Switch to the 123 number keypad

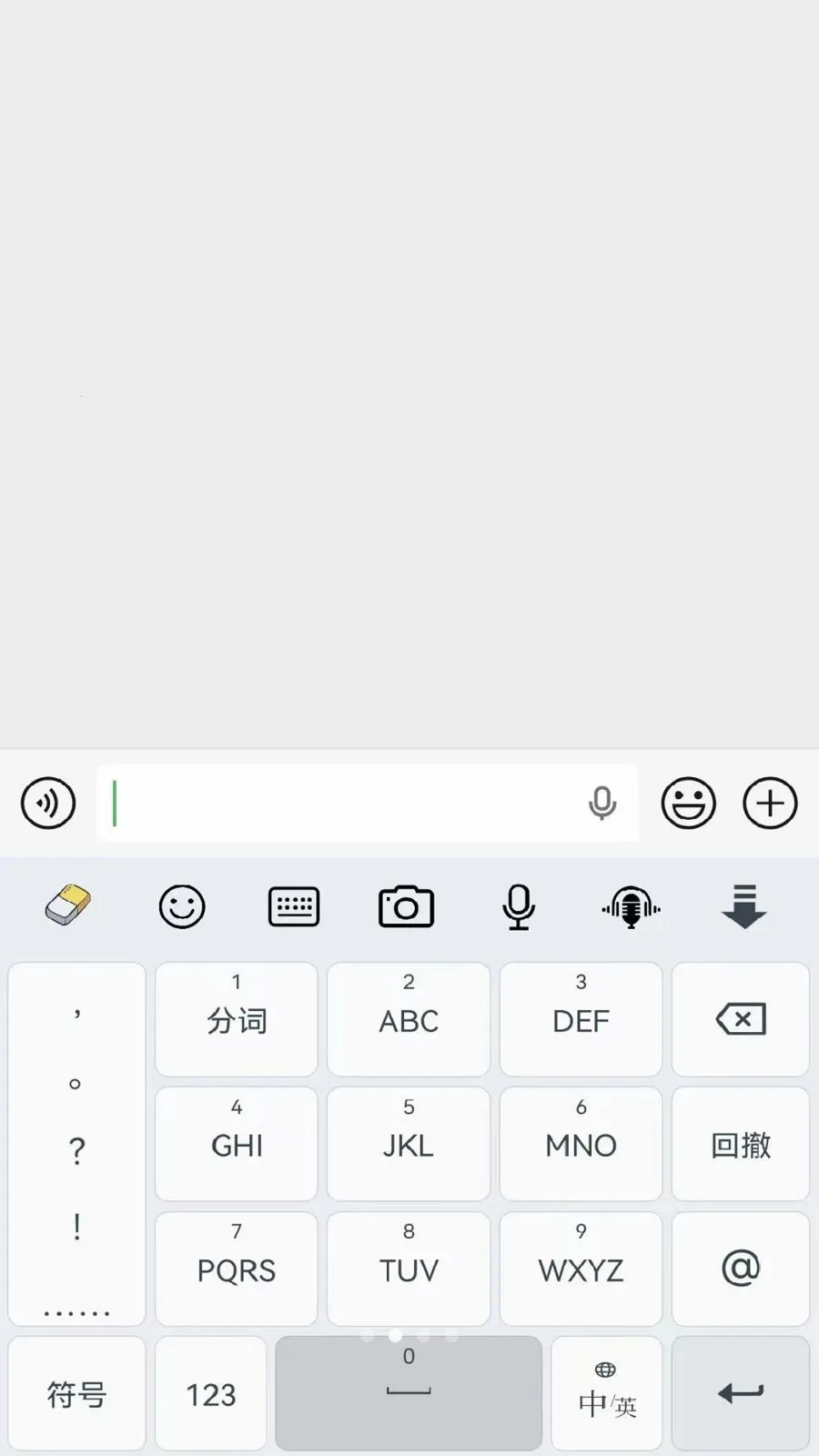click(x=210, y=1394)
